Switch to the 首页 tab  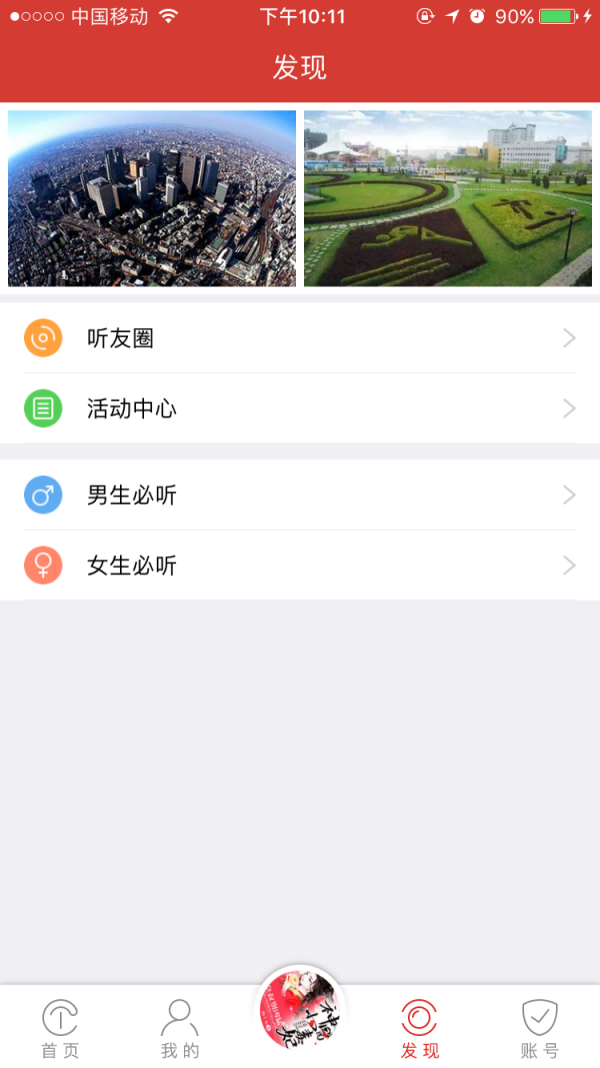[x=60, y=1028]
